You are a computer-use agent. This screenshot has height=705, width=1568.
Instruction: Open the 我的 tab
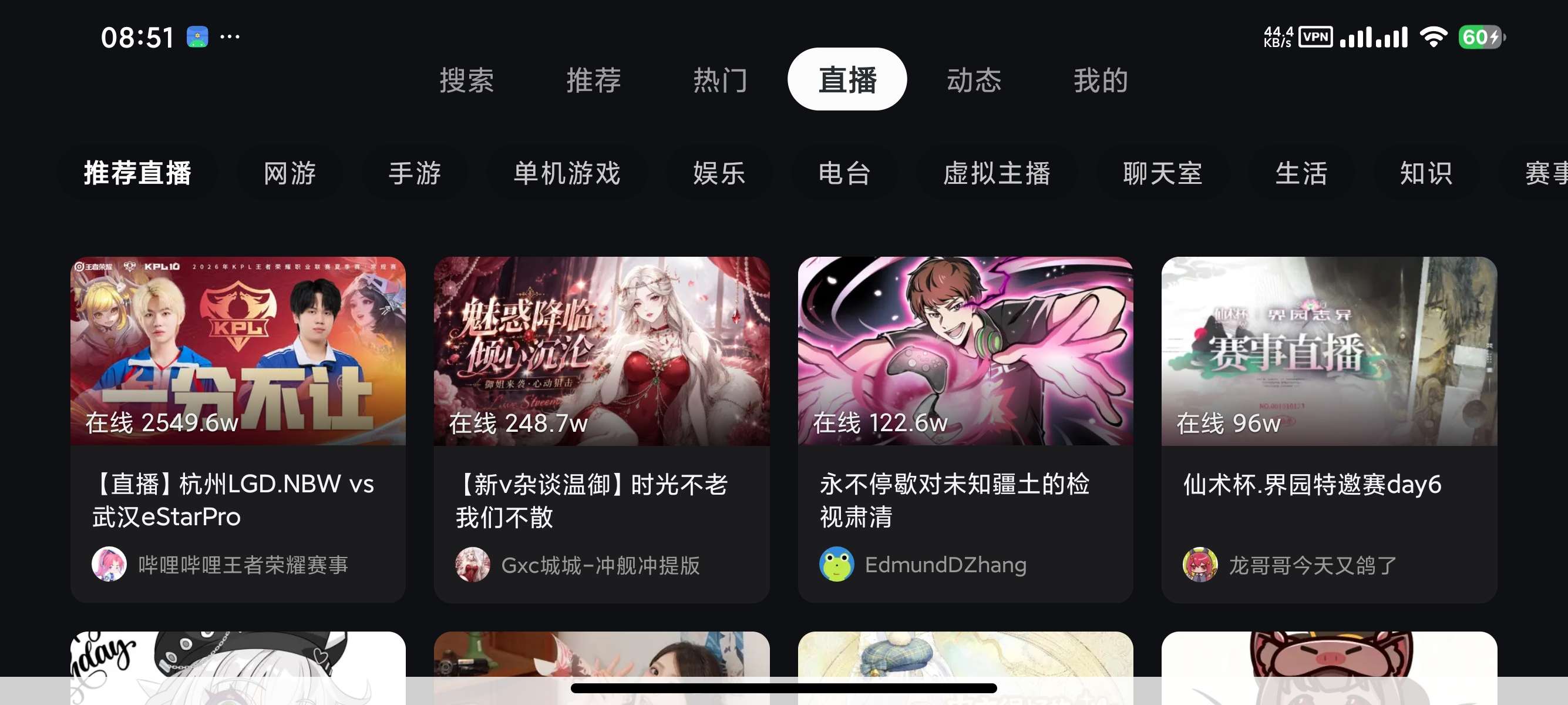[x=1100, y=80]
